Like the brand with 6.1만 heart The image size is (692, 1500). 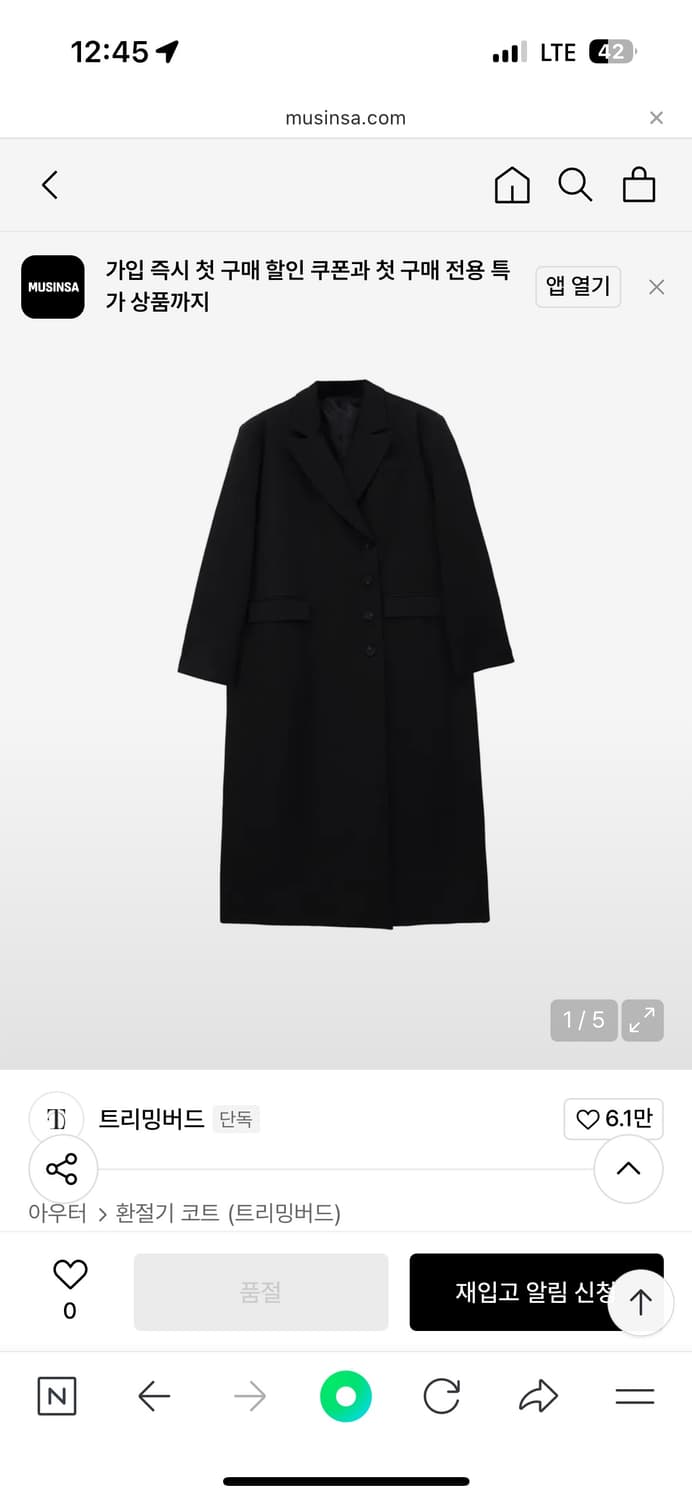click(x=613, y=1119)
